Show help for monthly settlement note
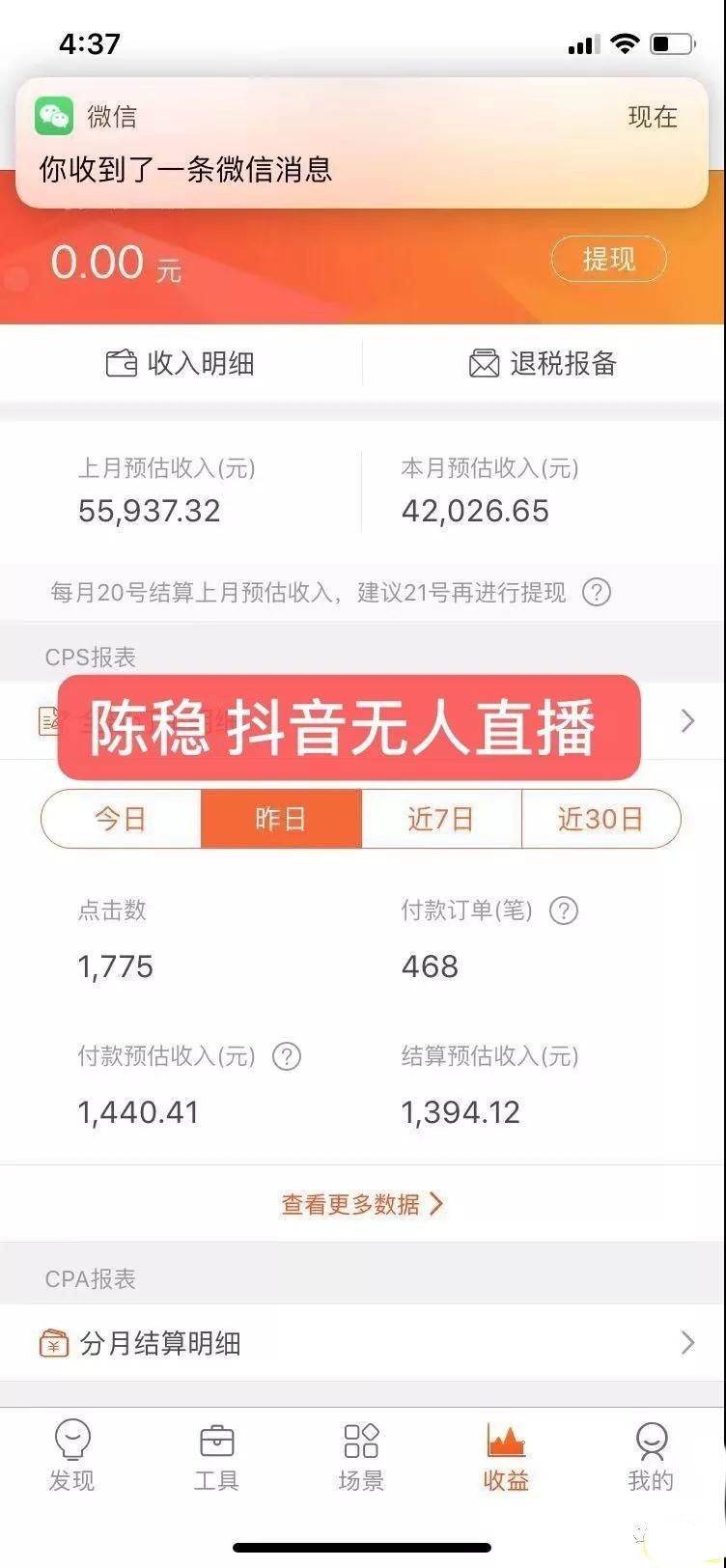The width and height of the screenshot is (726, 1568). pyautogui.click(x=597, y=592)
